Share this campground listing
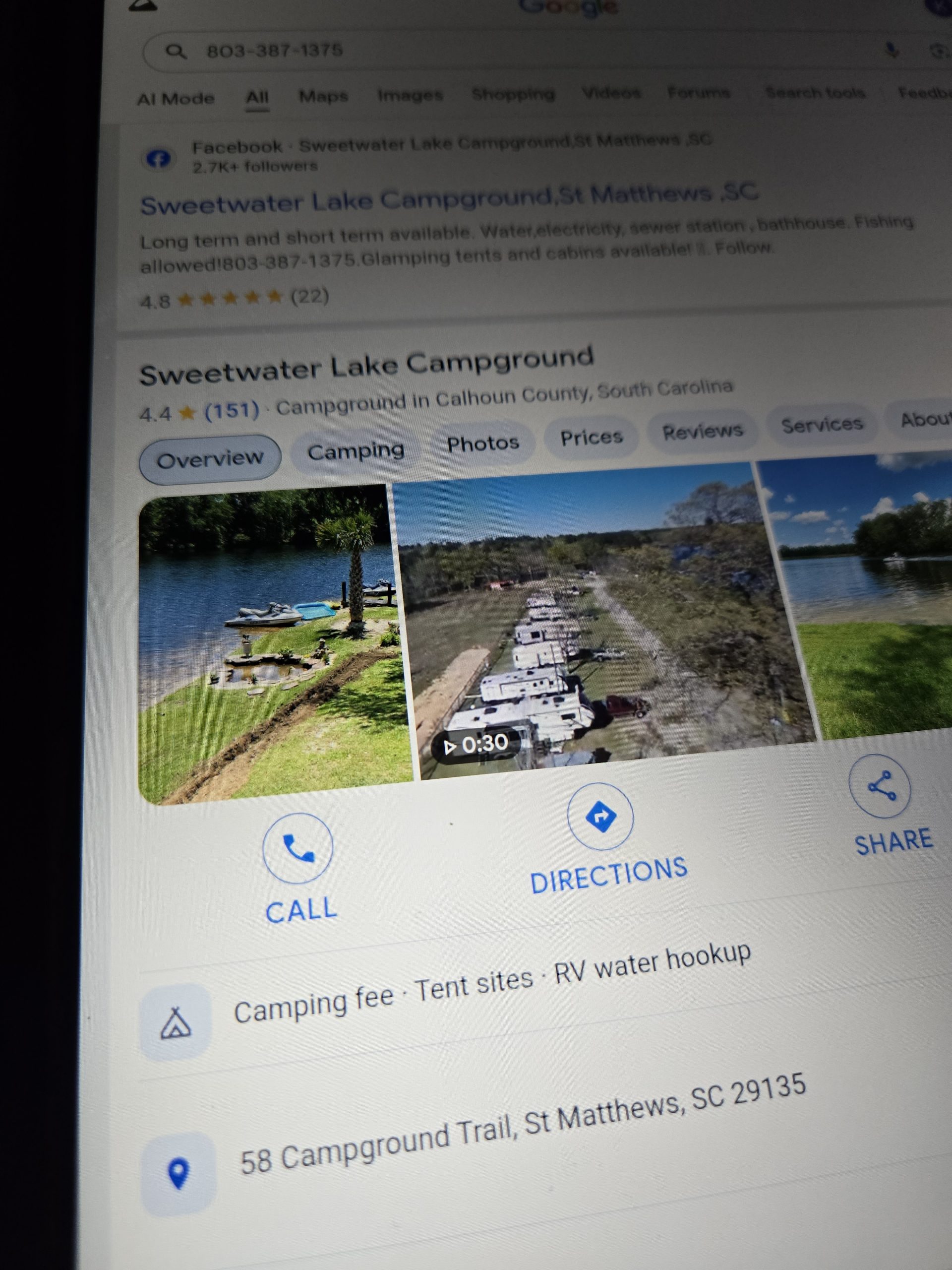Image resolution: width=952 pixels, height=1270 pixels. click(880, 787)
